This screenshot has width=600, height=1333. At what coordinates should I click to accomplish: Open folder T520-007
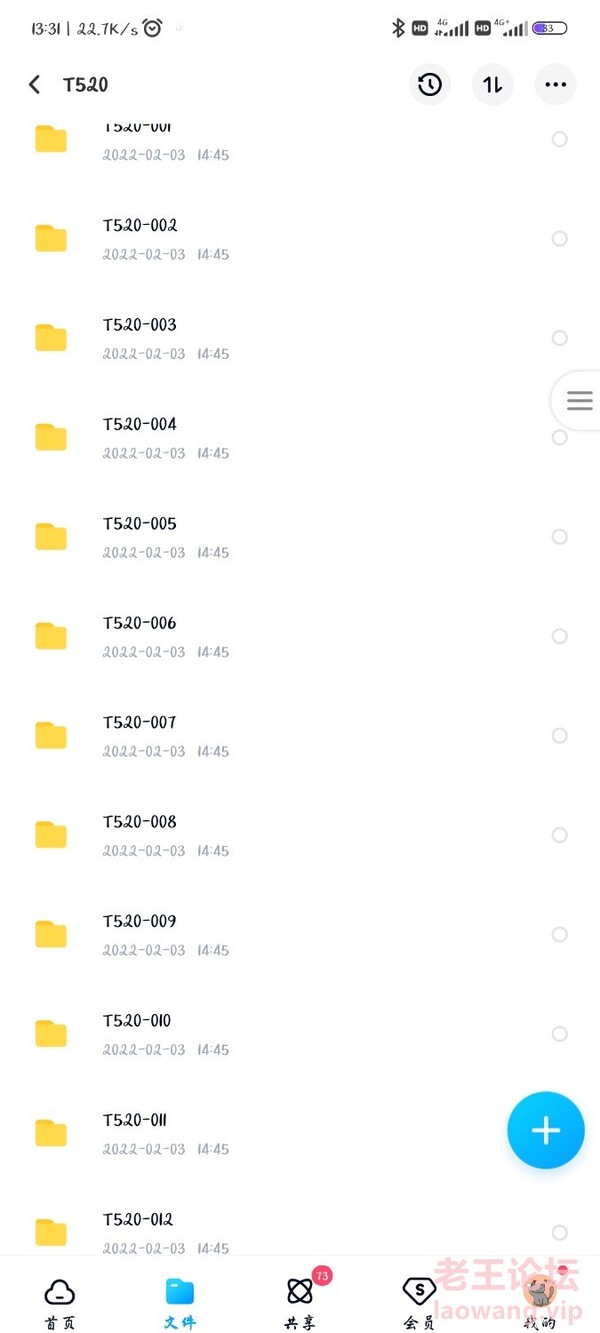click(140, 736)
